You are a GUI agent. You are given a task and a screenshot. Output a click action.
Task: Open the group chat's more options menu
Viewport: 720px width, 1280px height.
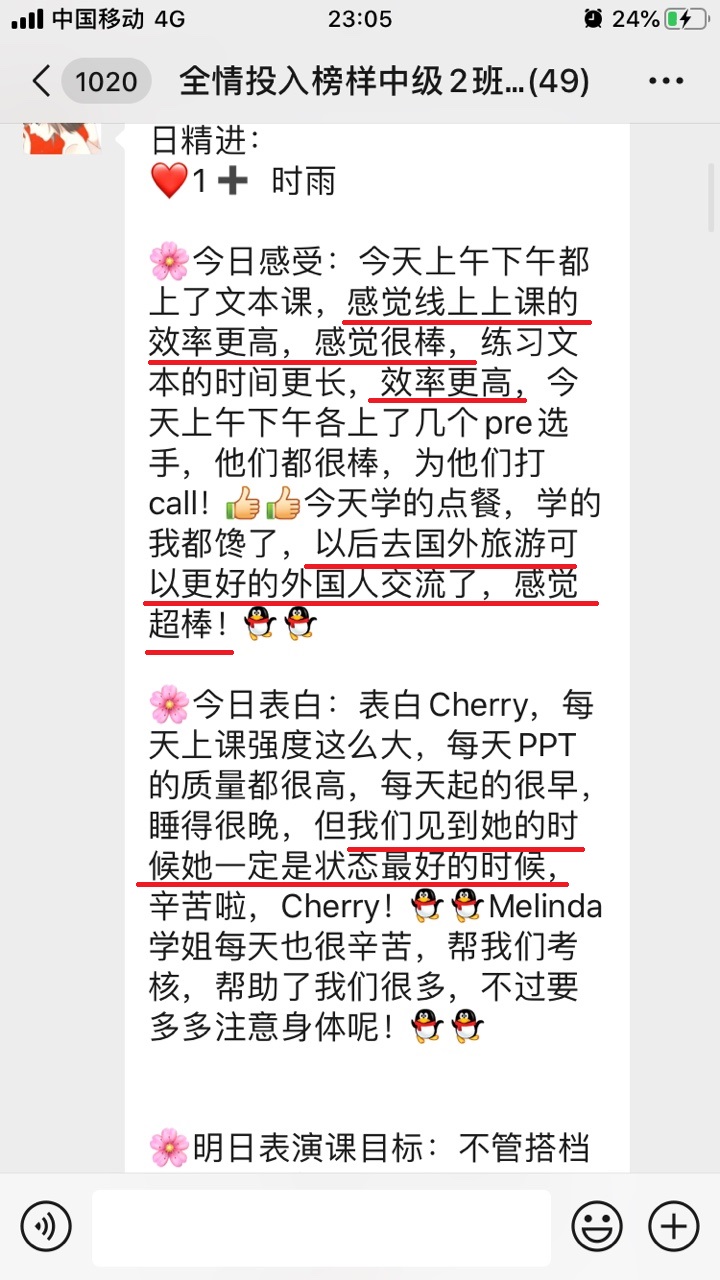pyautogui.click(x=666, y=81)
